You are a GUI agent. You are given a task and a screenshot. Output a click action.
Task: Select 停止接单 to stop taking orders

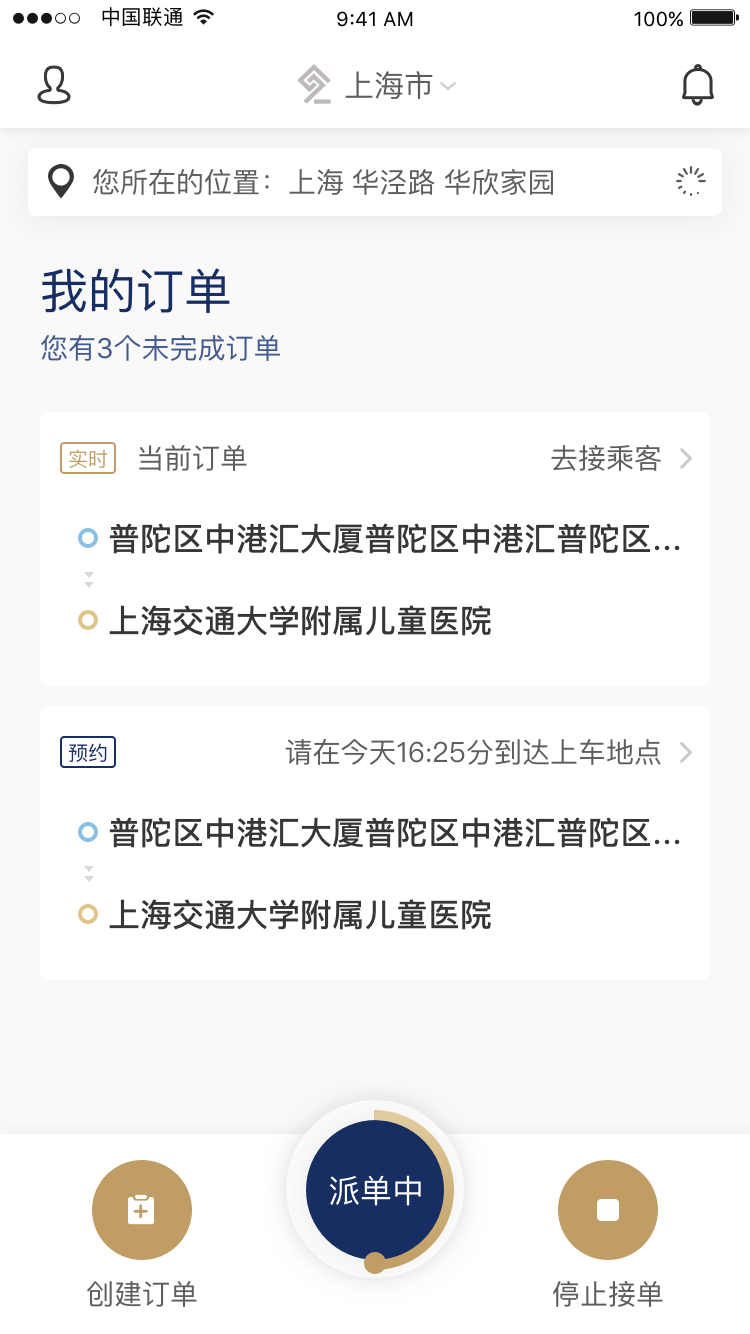607,1210
